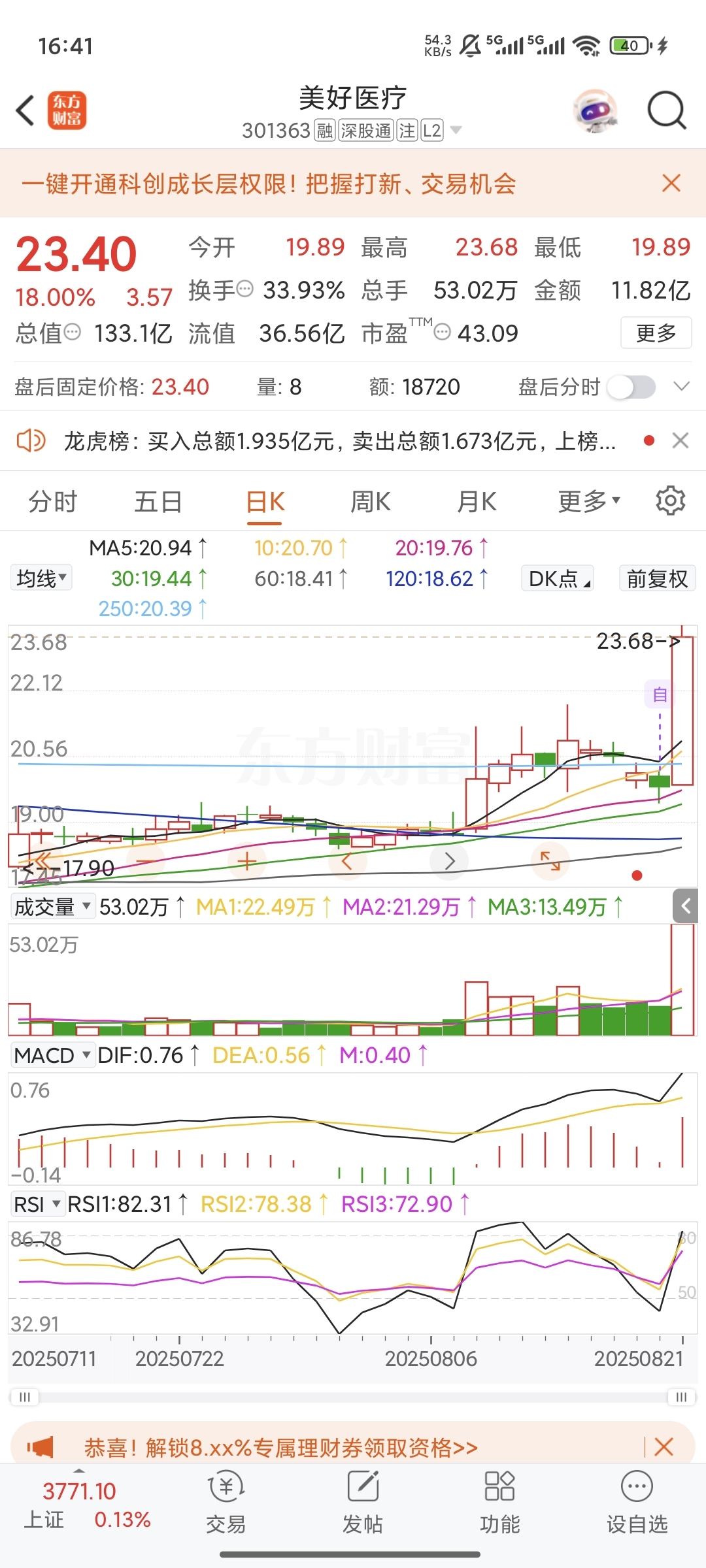Toggle the 盘后分时 switch
The image size is (706, 1568).
tap(631, 387)
